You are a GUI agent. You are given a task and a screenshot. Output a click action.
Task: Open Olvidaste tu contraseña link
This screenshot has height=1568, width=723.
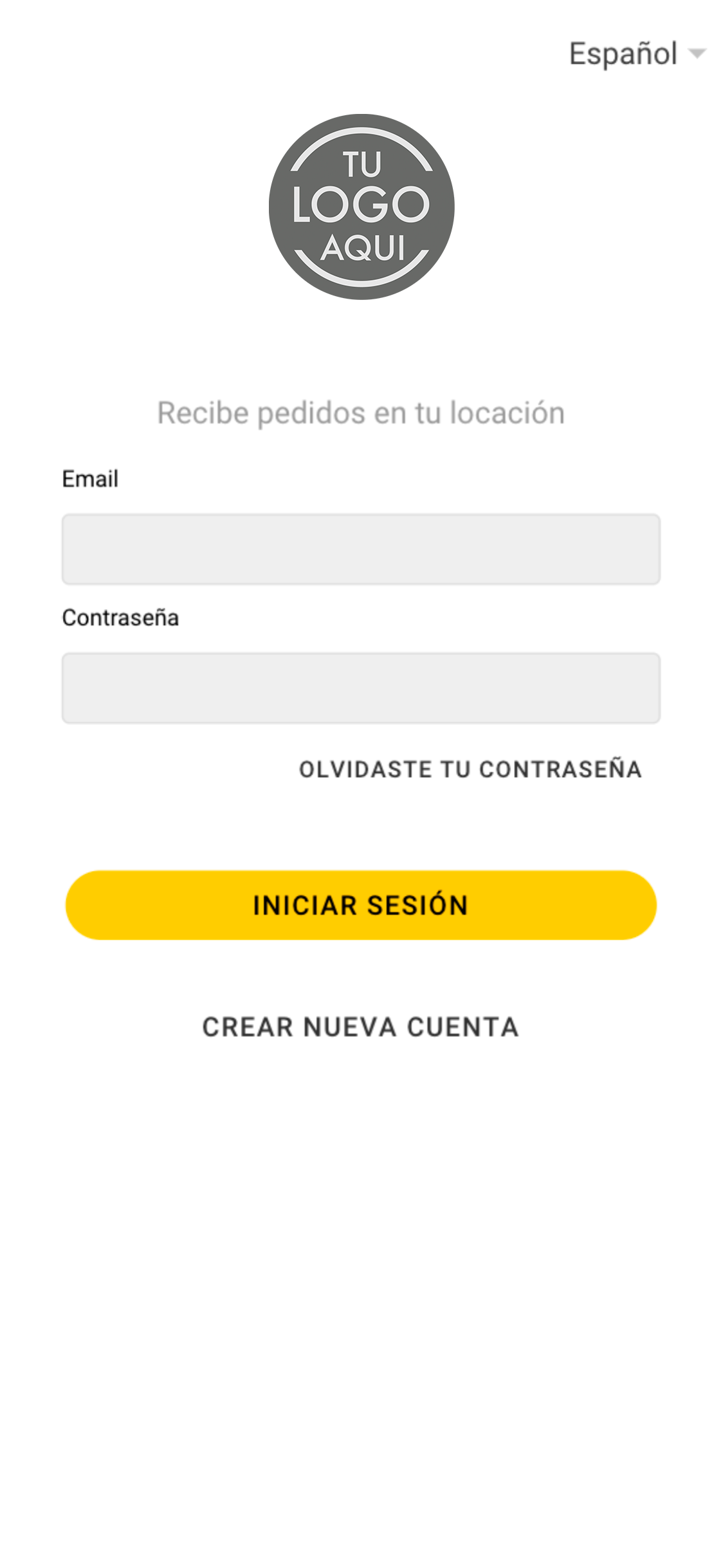click(x=470, y=769)
